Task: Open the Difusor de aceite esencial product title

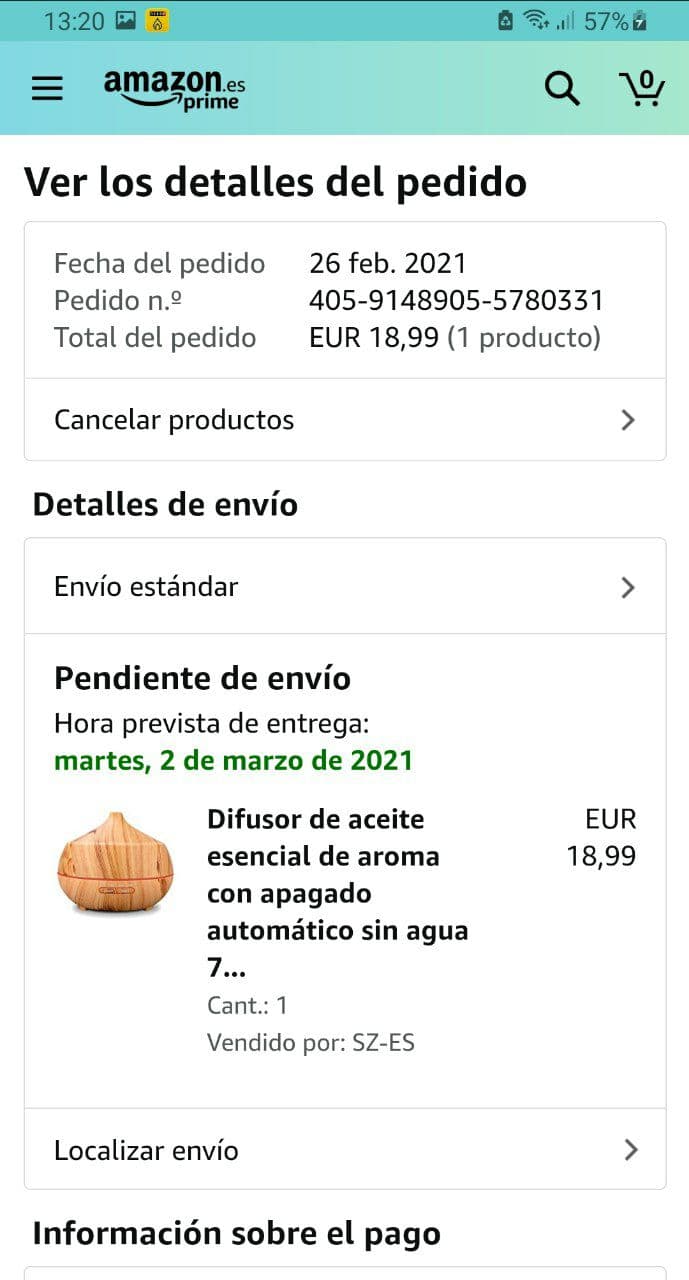Action: click(x=337, y=893)
